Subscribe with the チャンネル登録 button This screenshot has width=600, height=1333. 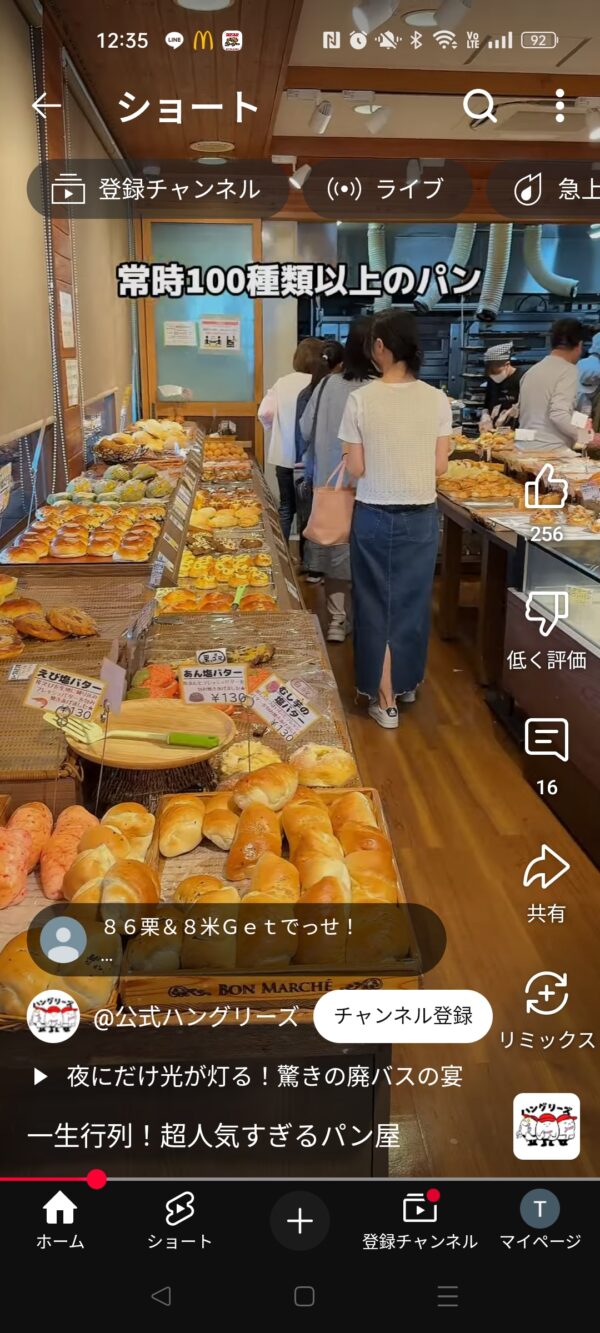(x=403, y=1016)
